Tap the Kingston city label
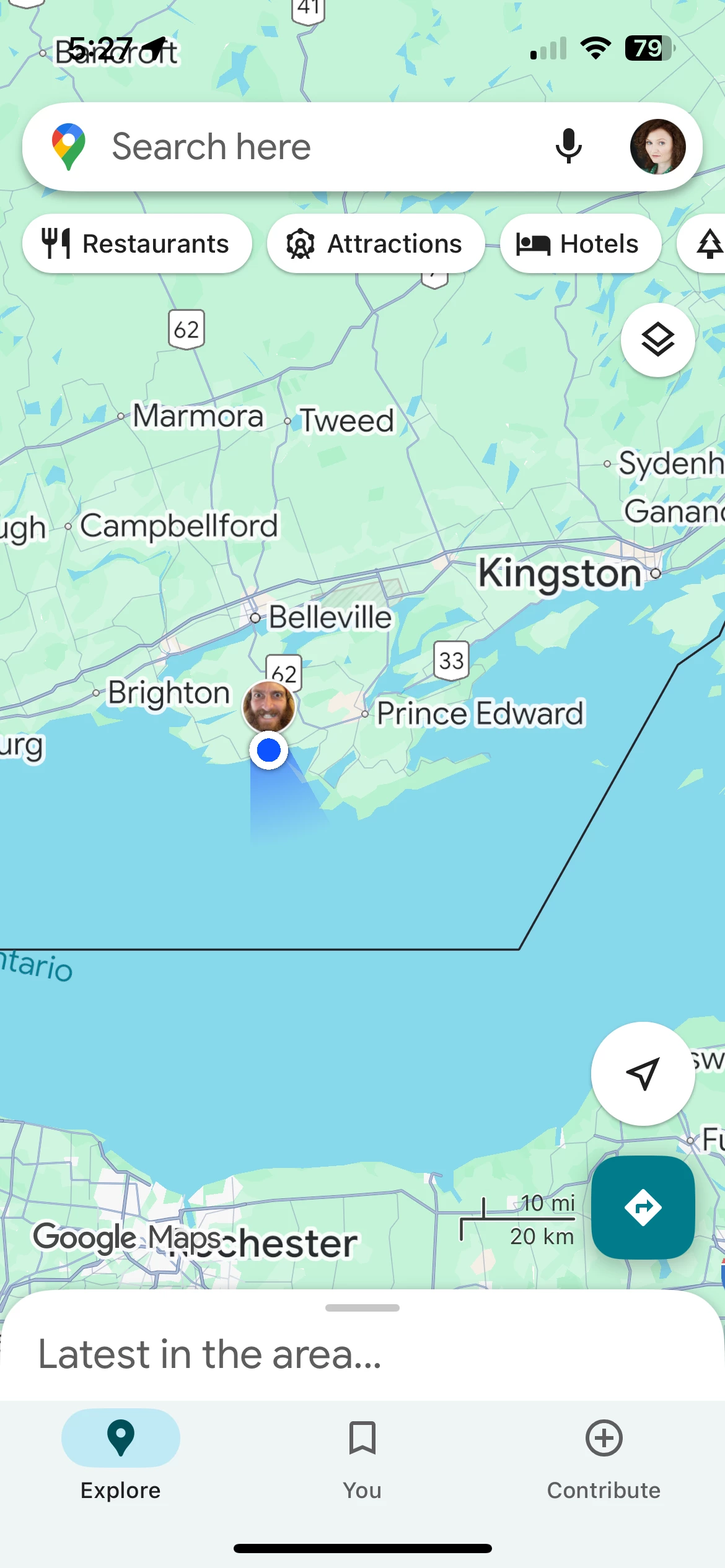Viewport: 725px width, 1568px height. [x=560, y=573]
